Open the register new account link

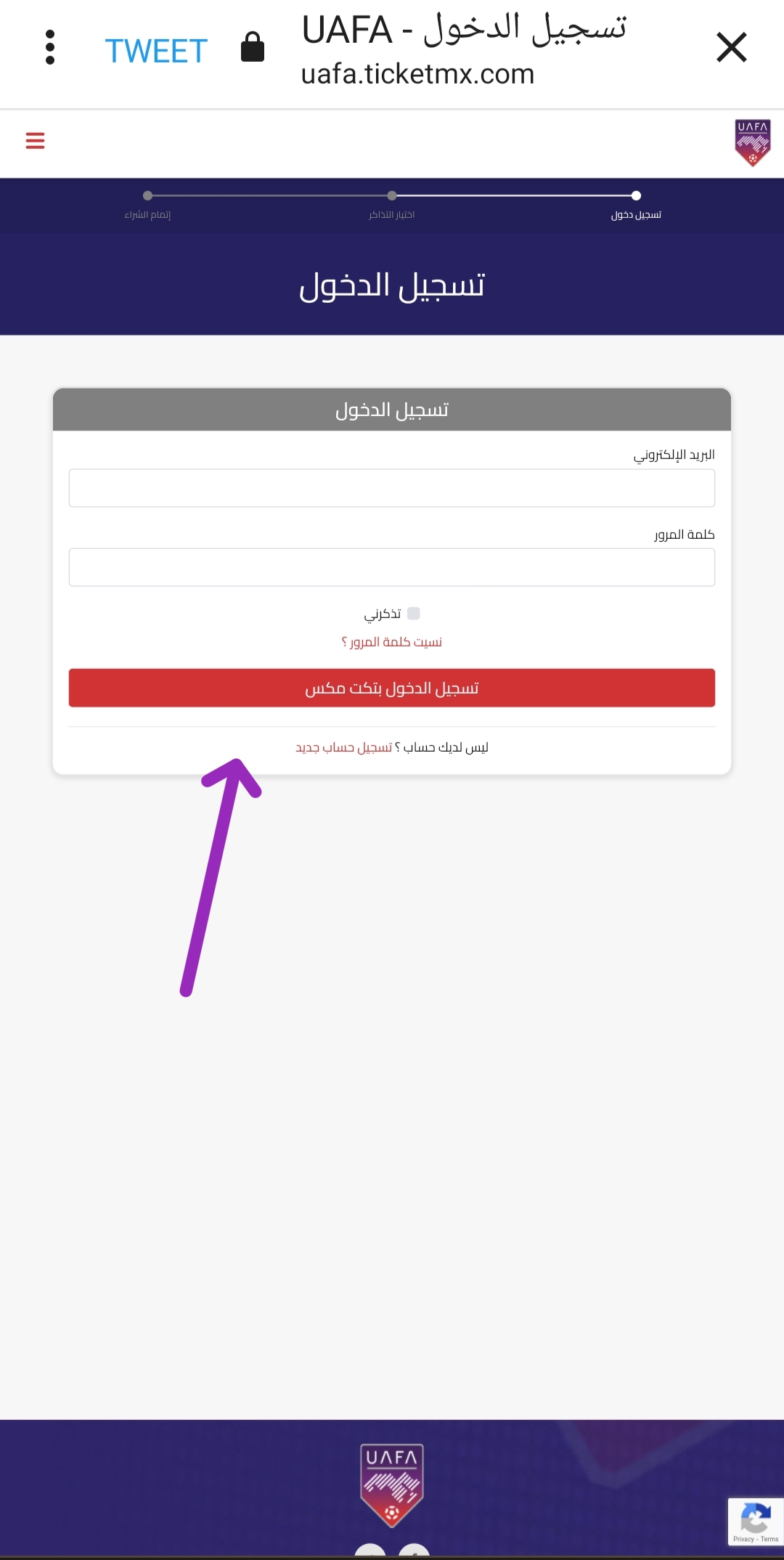pos(343,747)
